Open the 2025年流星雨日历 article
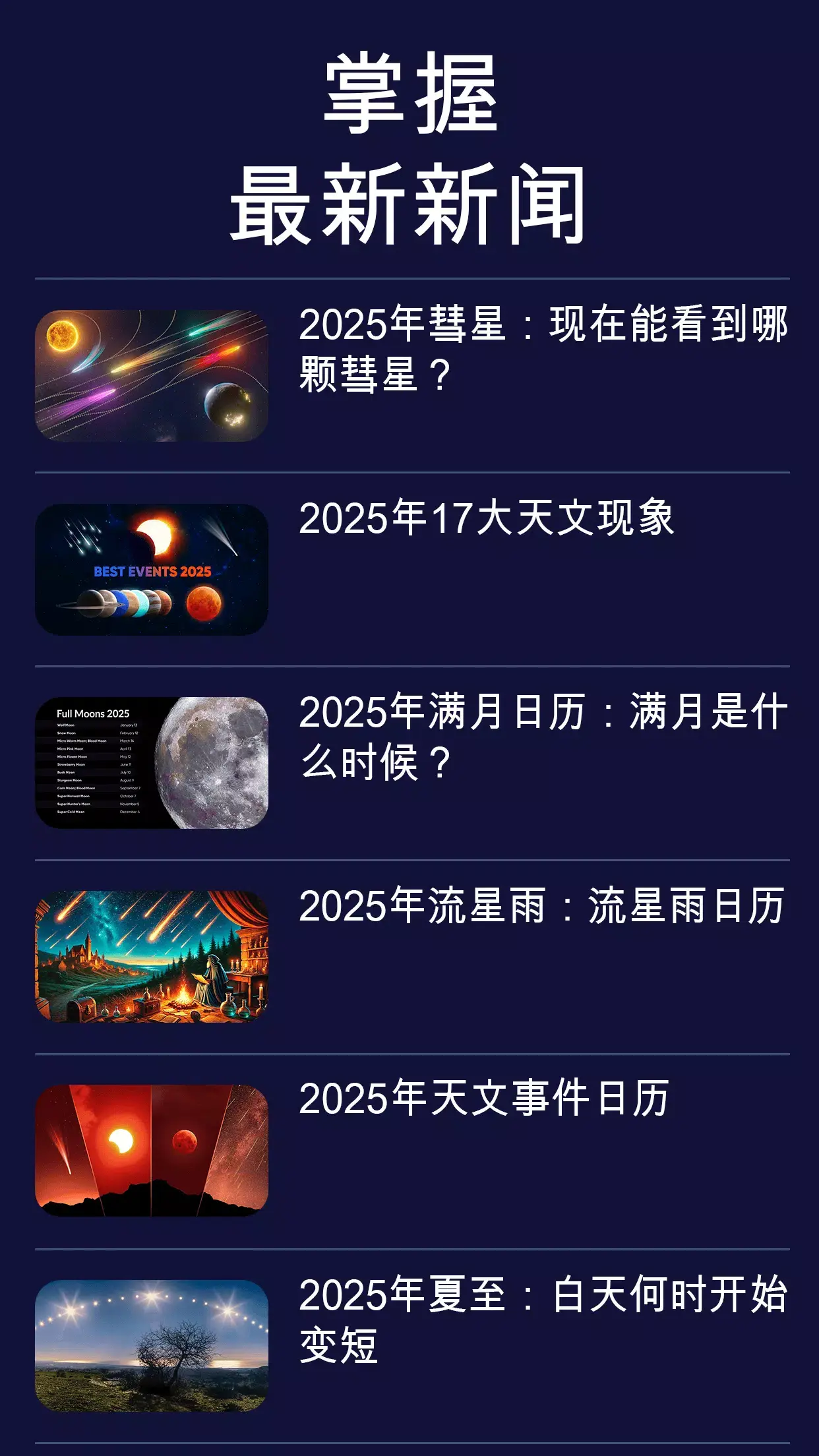 pos(541,910)
